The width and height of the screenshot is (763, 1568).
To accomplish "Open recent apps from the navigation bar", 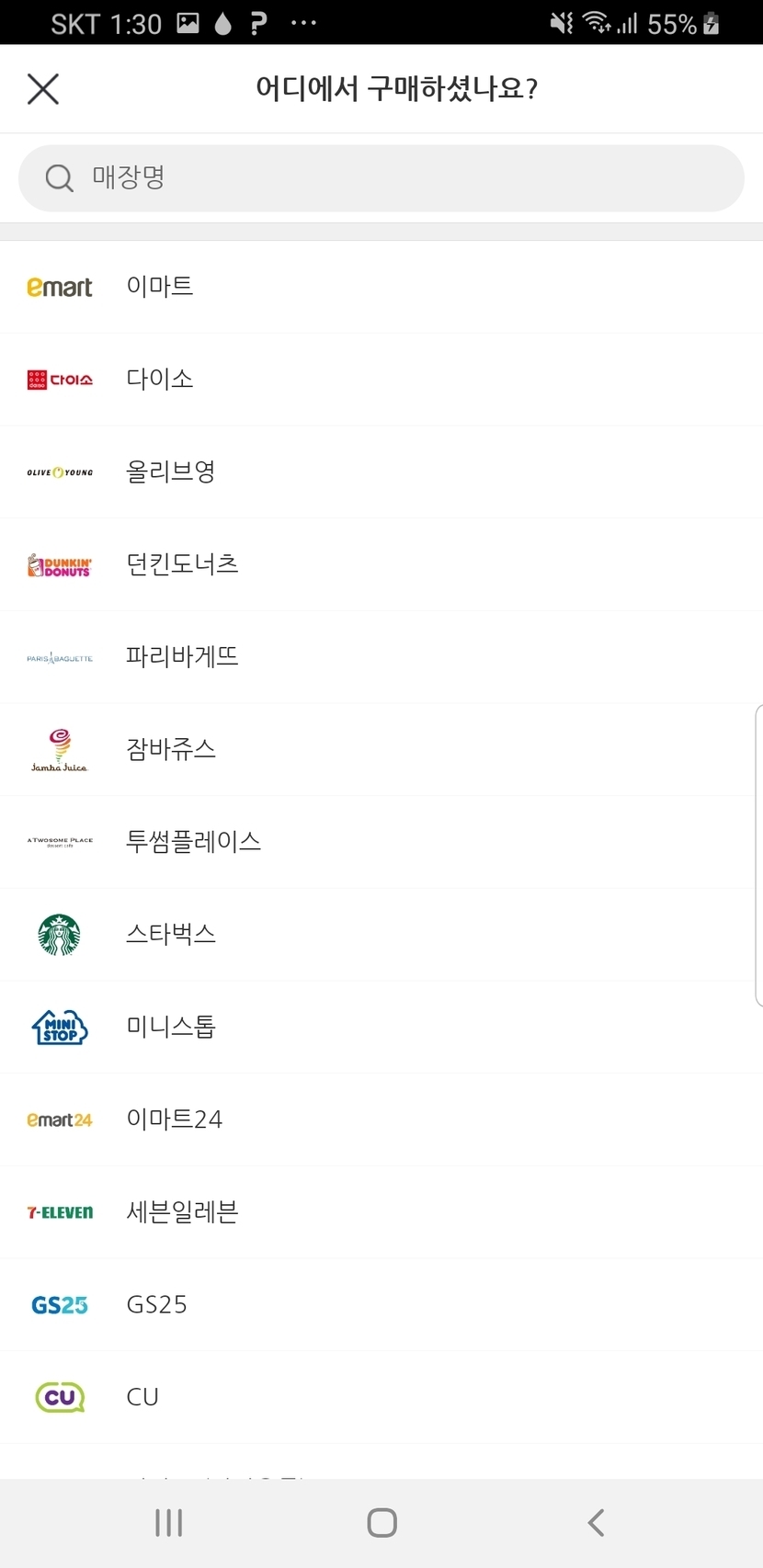I will click(x=169, y=1523).
